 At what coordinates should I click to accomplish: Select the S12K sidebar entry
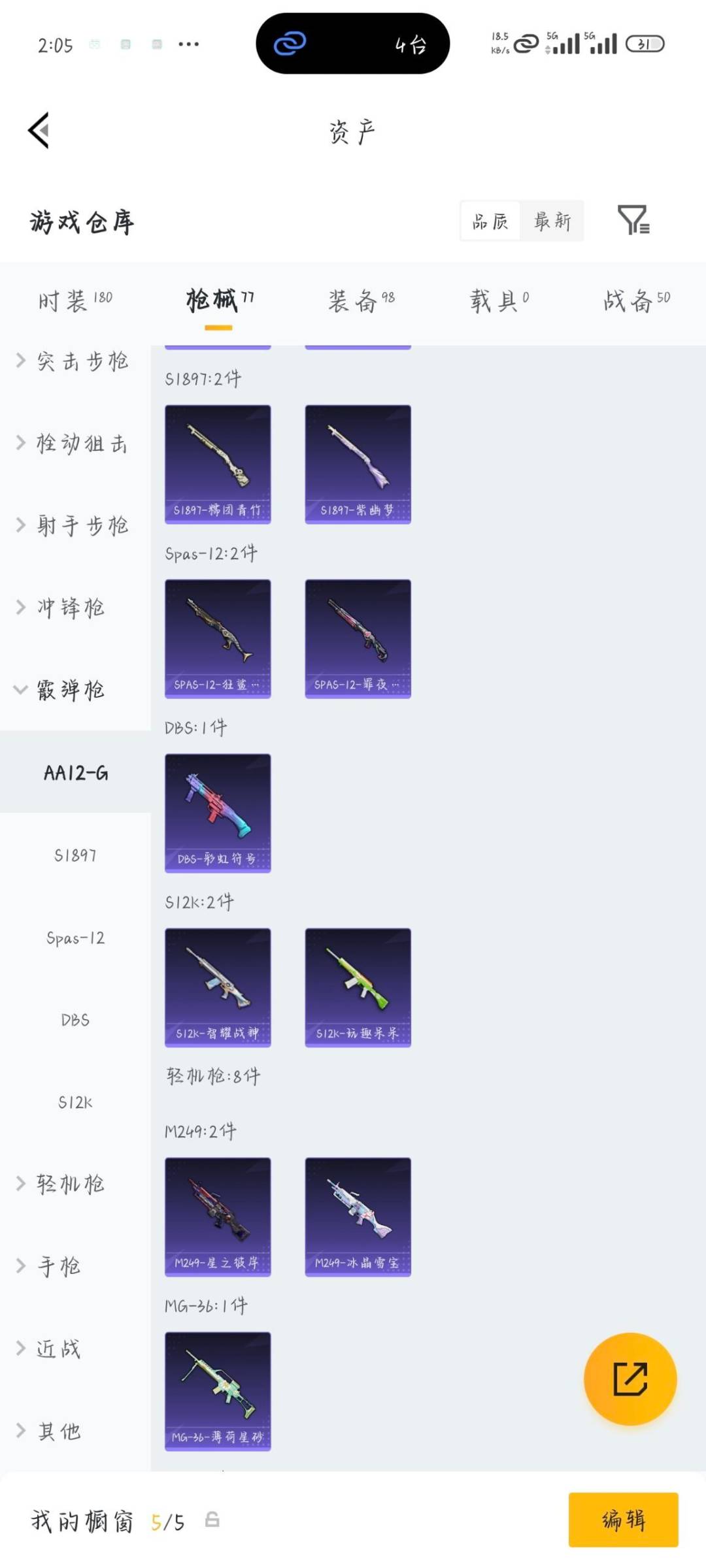click(x=74, y=1103)
